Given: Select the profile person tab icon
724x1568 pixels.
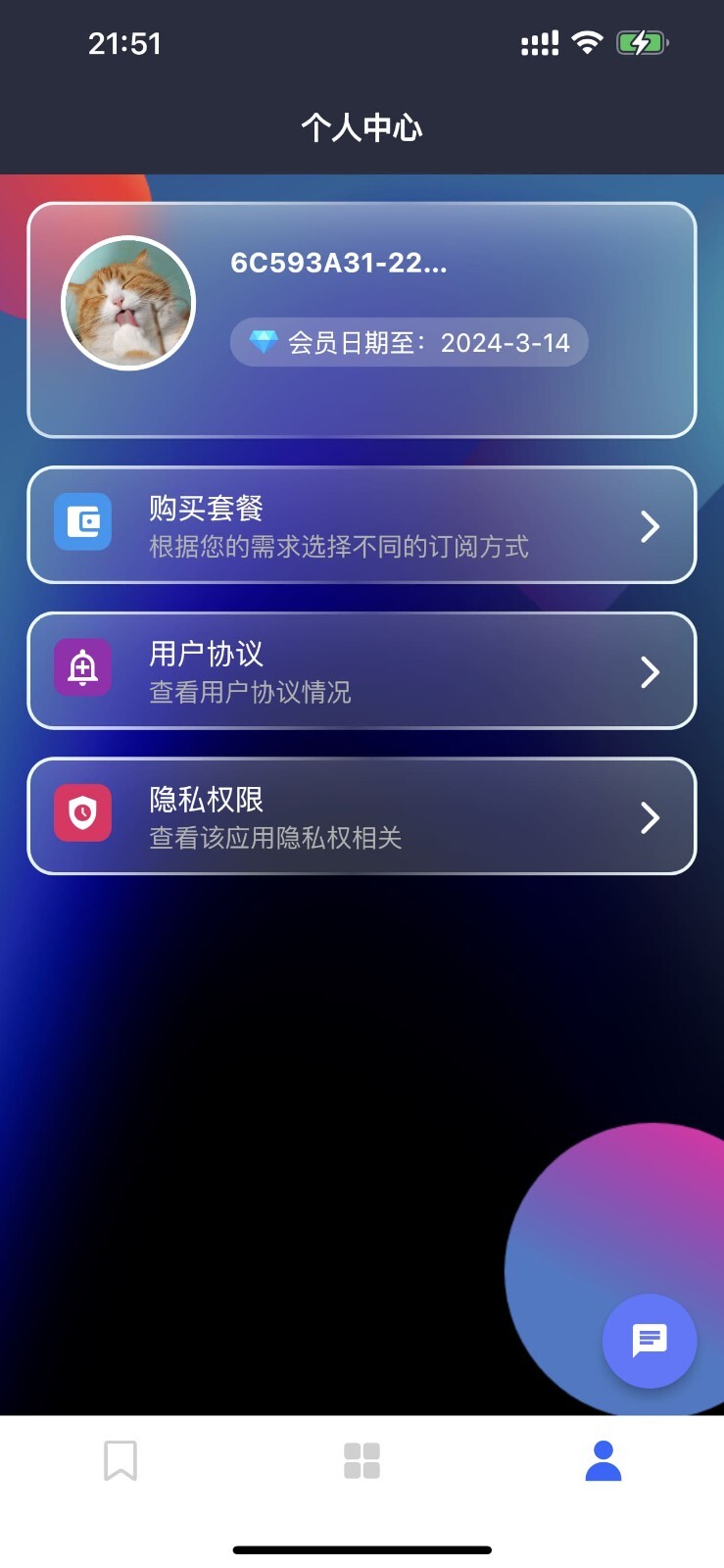Looking at the screenshot, I should point(603,1460).
